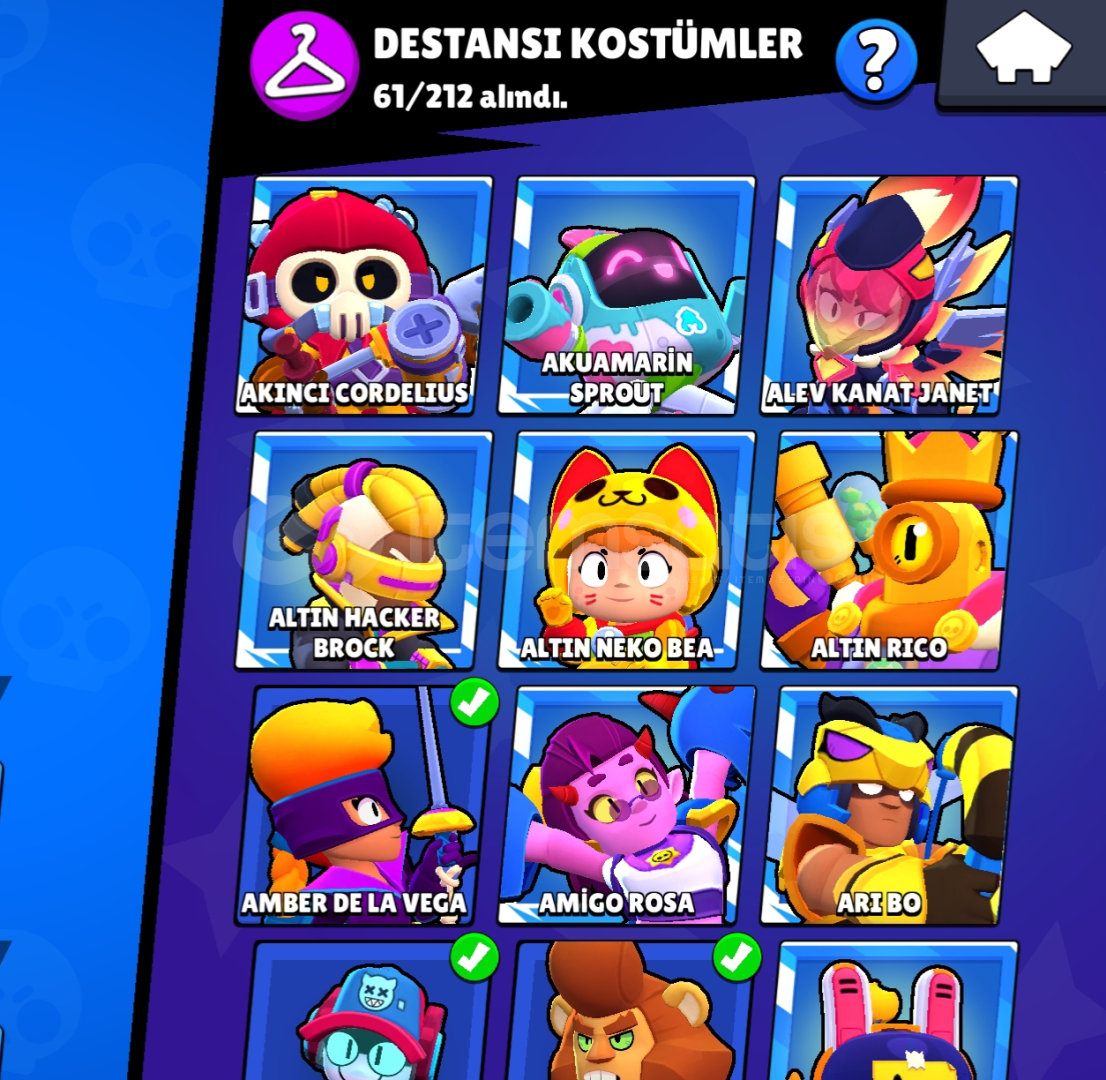View the Altın Rico skin card
Screen dimensions: 1106x1080
[x=888, y=550]
